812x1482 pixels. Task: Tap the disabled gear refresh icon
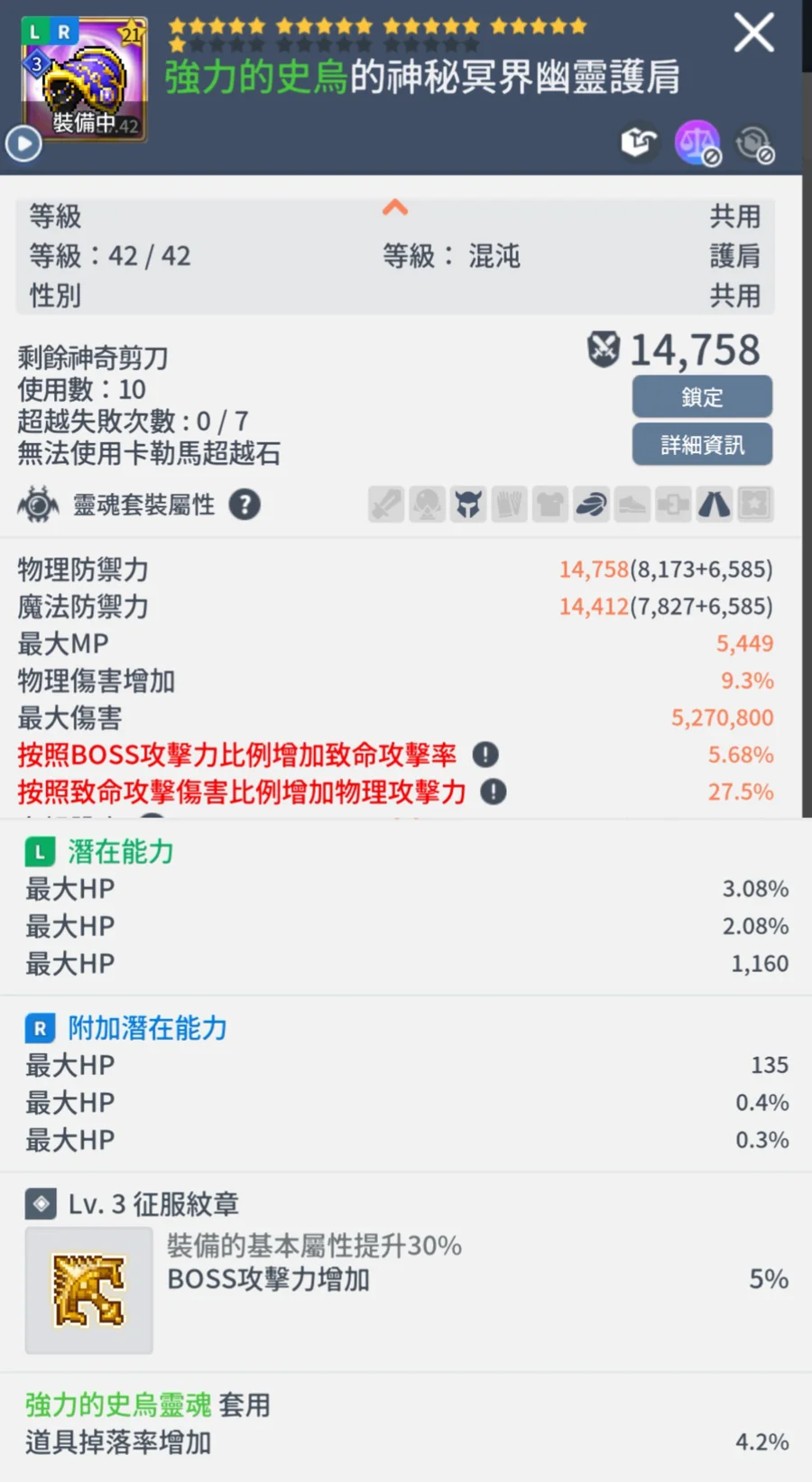755,144
